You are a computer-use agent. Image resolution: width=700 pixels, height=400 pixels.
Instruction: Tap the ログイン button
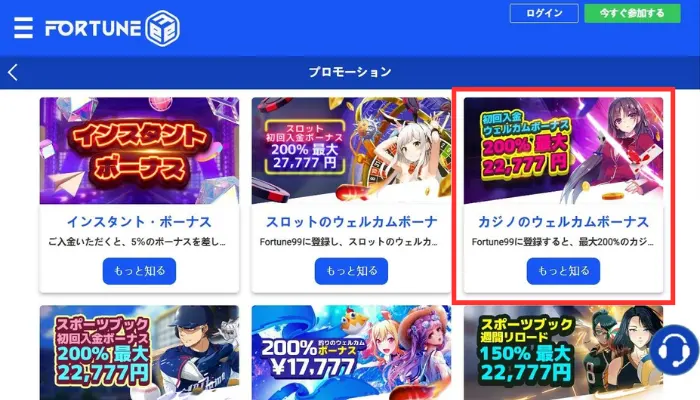coord(544,14)
